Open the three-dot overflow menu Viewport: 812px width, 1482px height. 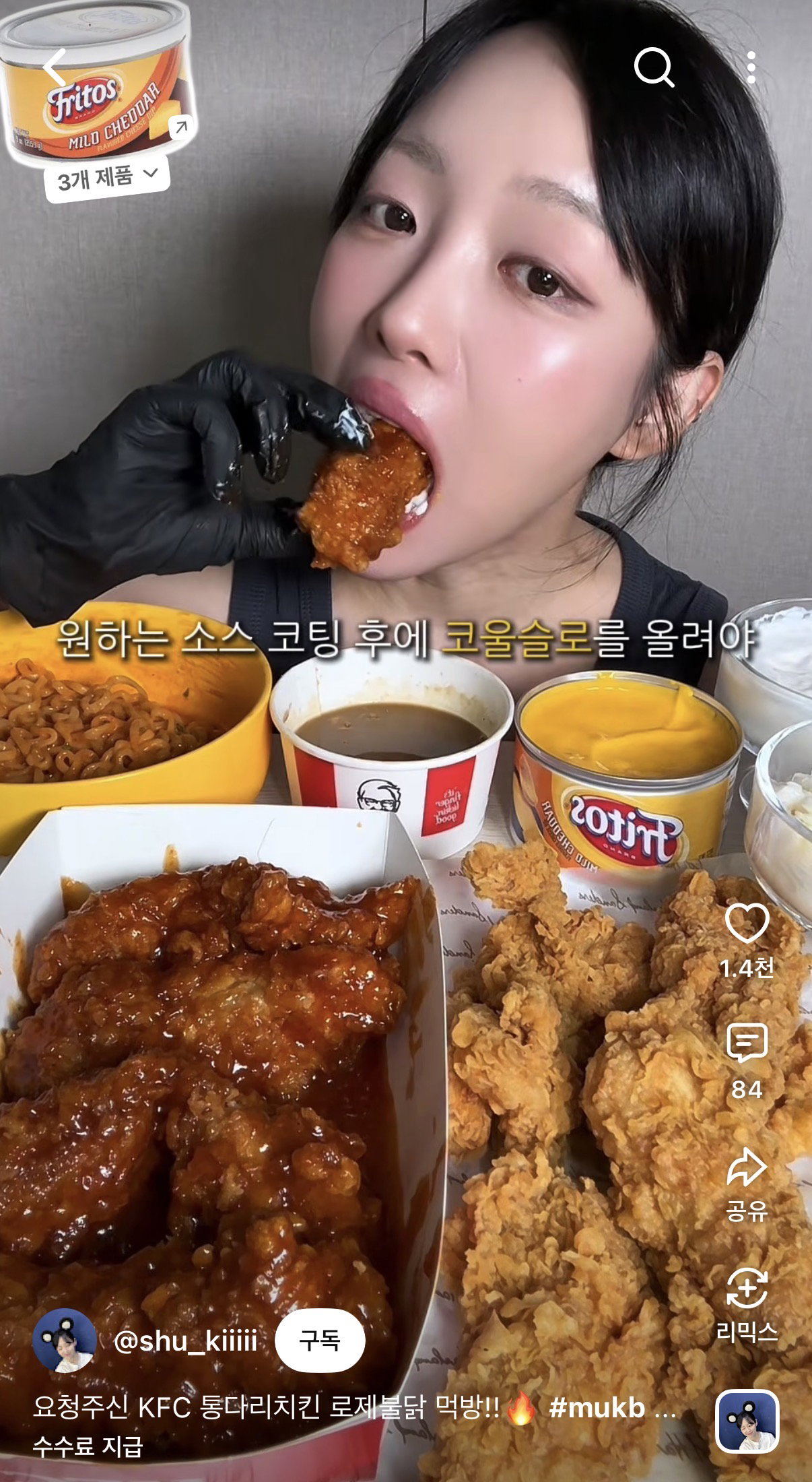pyautogui.click(x=751, y=67)
